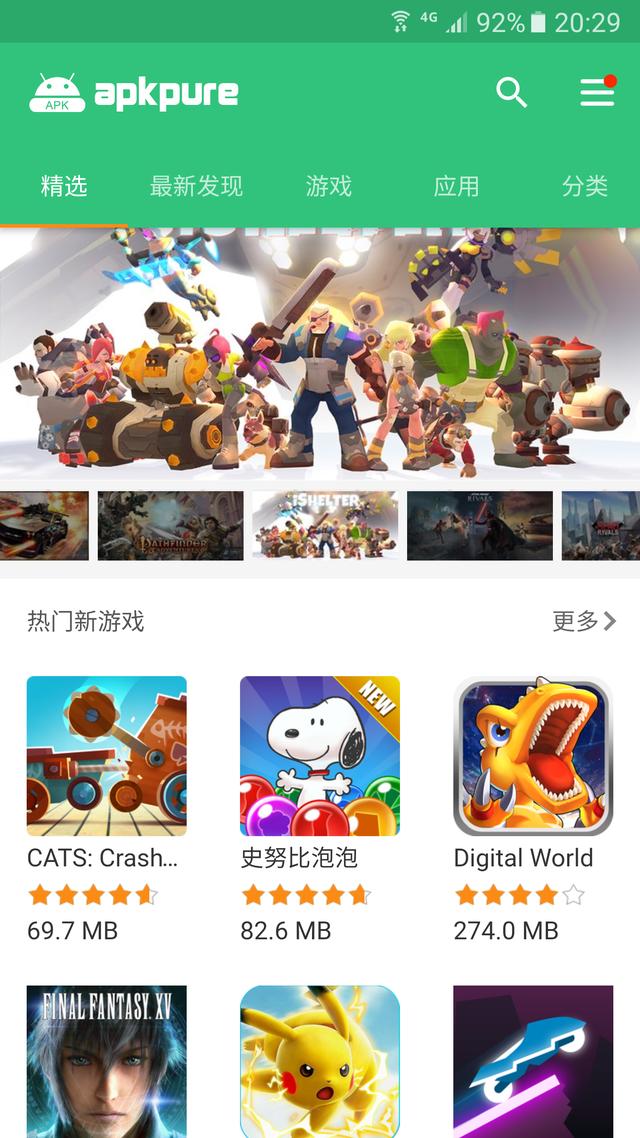Image resolution: width=640 pixels, height=1138 pixels.
Task: Select the 精选 tab
Action: [64, 186]
